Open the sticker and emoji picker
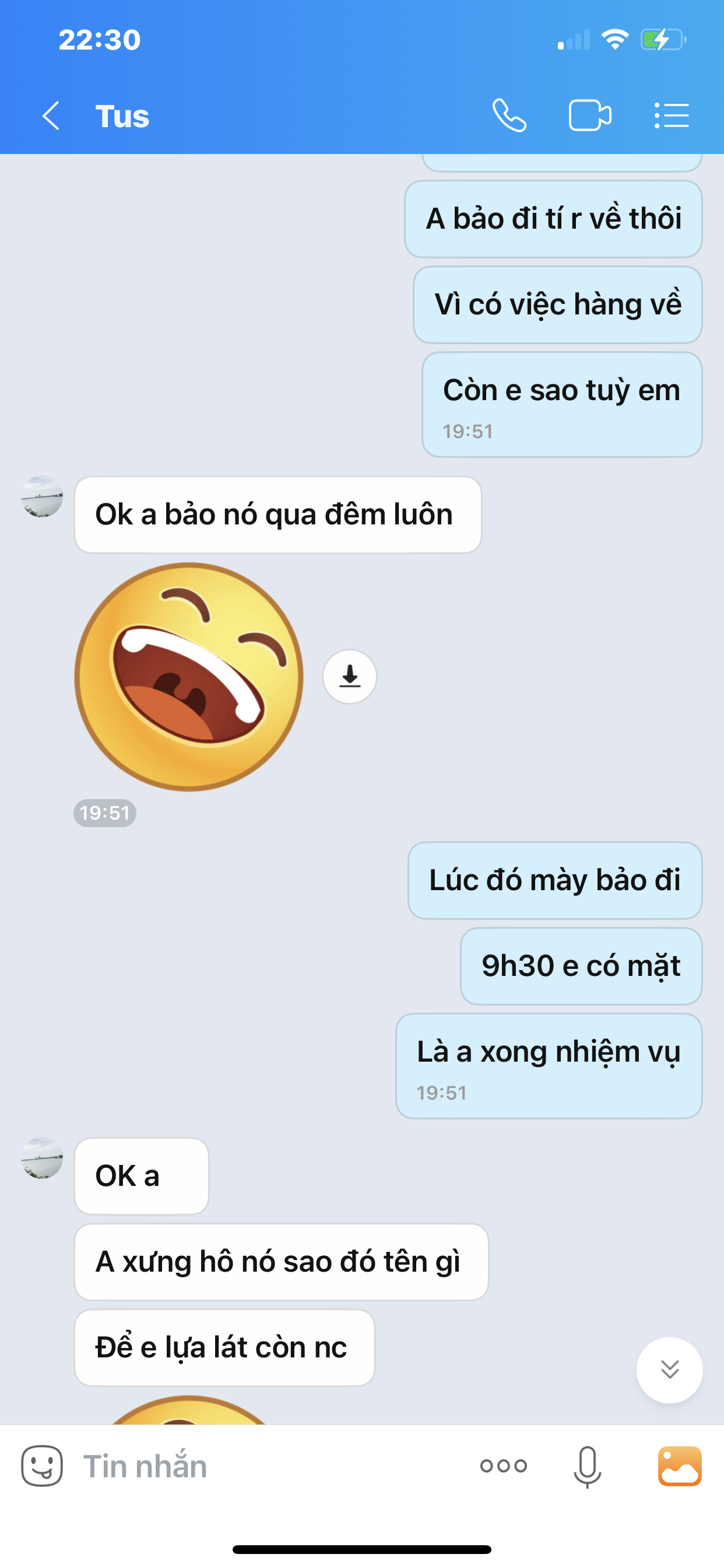This screenshot has width=724, height=1568. tap(42, 1466)
